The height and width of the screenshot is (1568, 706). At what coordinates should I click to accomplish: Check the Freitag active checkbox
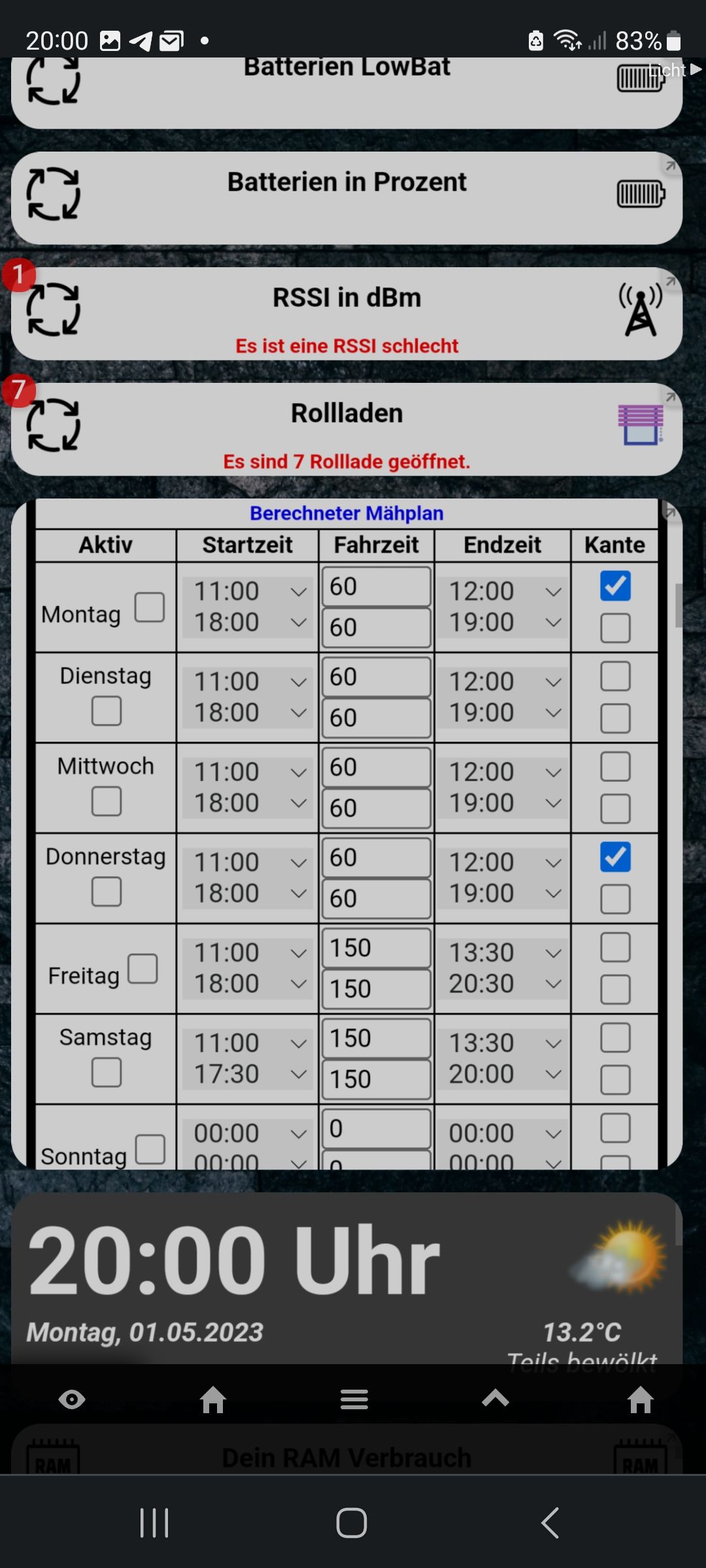[143, 969]
